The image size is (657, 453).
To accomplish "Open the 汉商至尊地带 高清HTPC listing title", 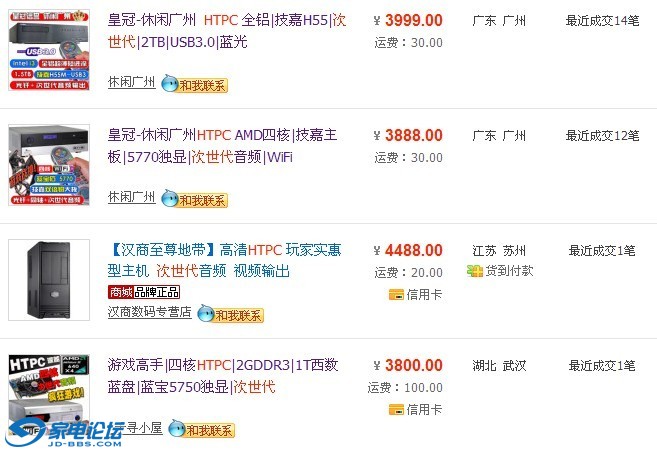I will point(225,250).
